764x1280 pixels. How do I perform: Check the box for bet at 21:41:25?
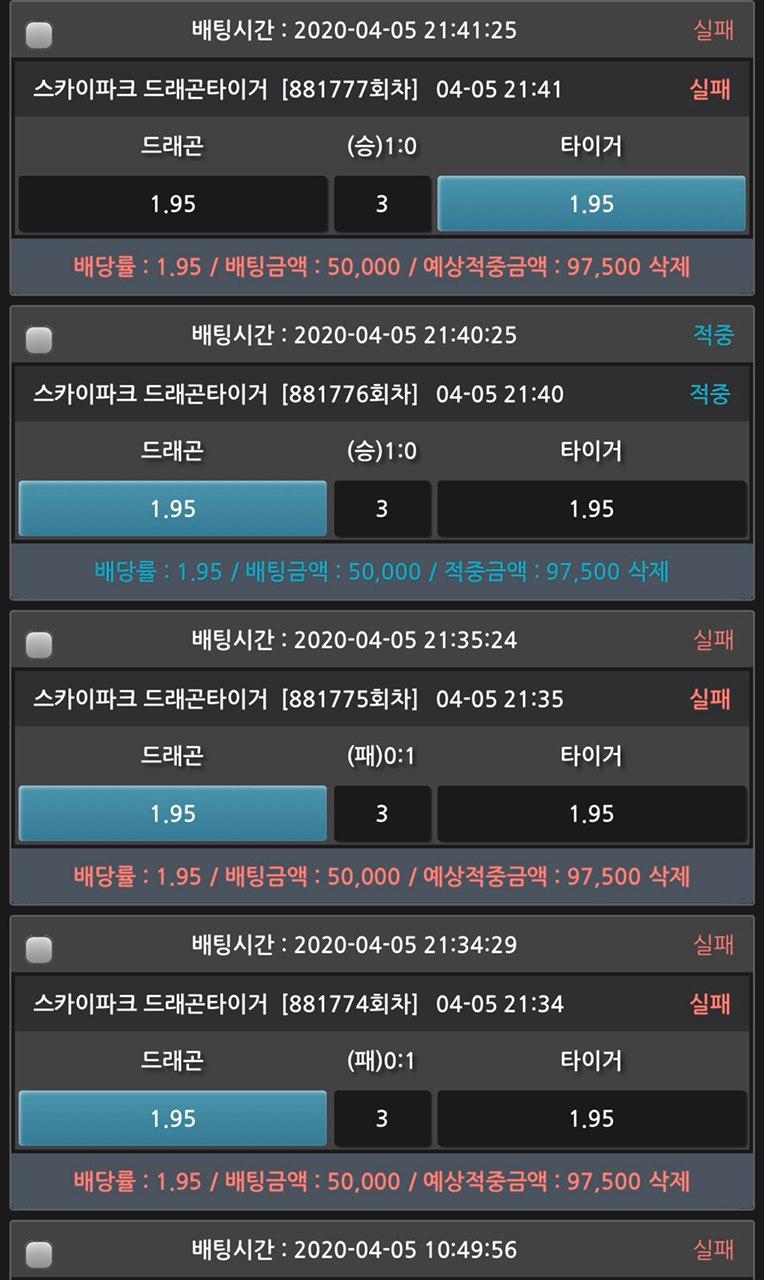pos(39,35)
